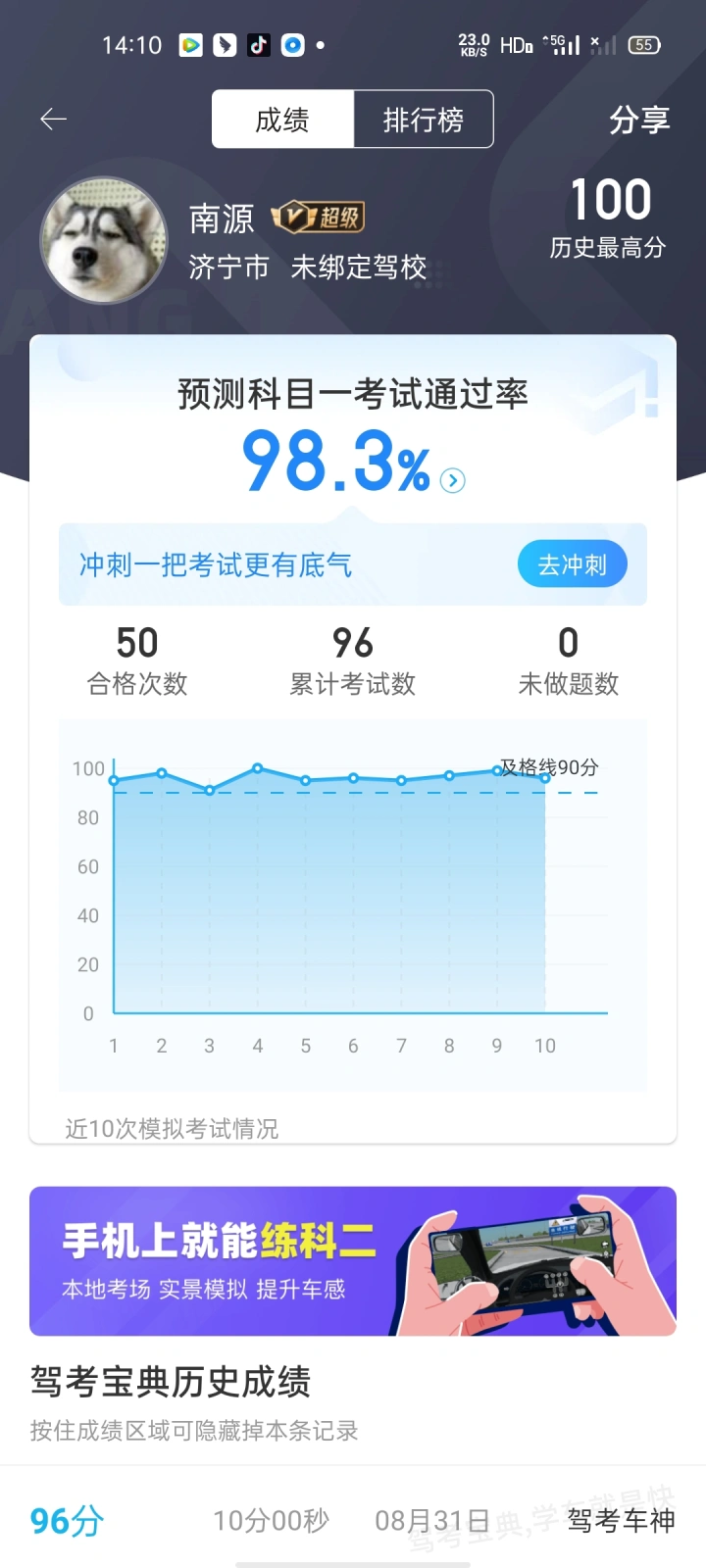
Task: Open the husky profile avatar
Action: (103, 240)
